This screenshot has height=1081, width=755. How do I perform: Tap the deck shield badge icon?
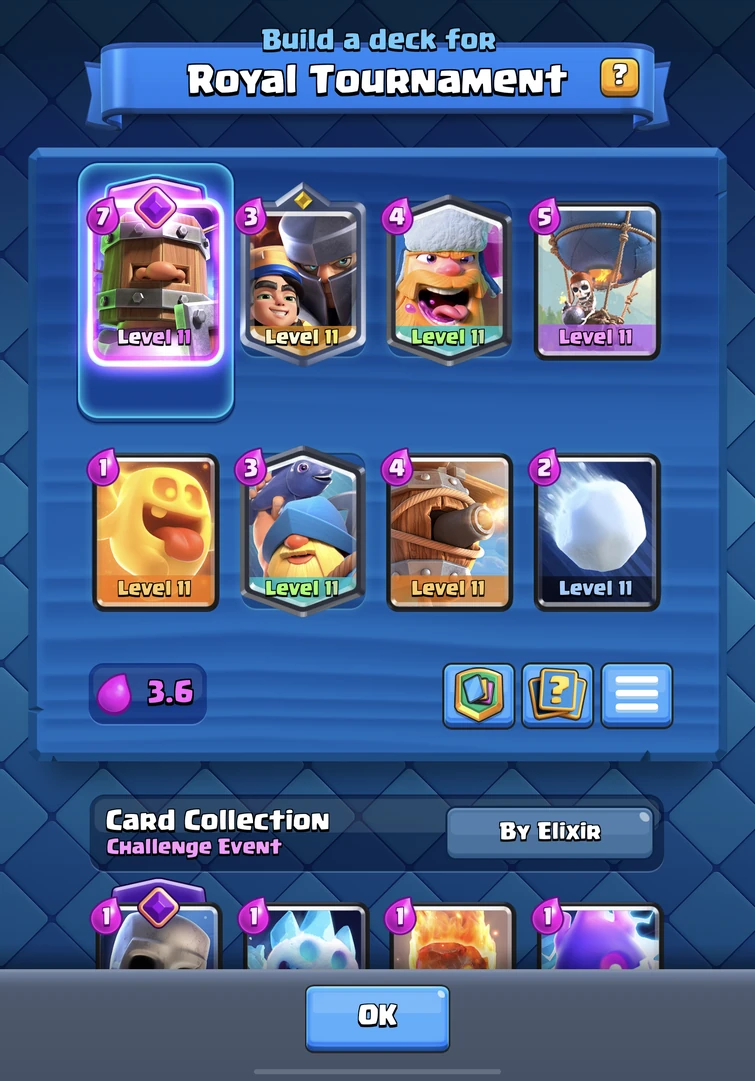479,693
